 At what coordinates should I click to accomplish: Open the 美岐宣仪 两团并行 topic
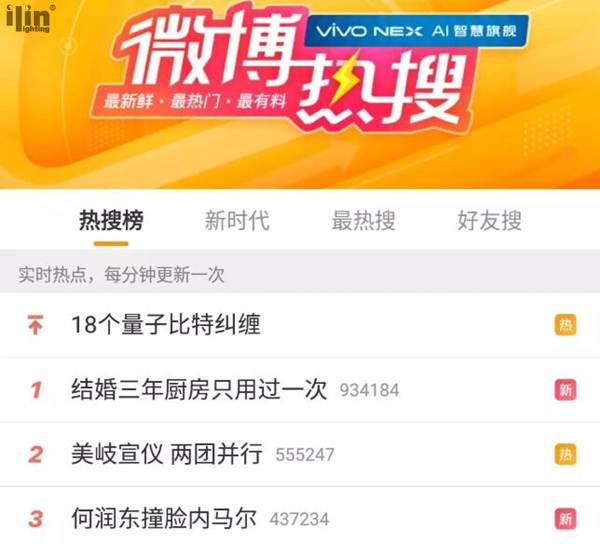[x=167, y=454]
